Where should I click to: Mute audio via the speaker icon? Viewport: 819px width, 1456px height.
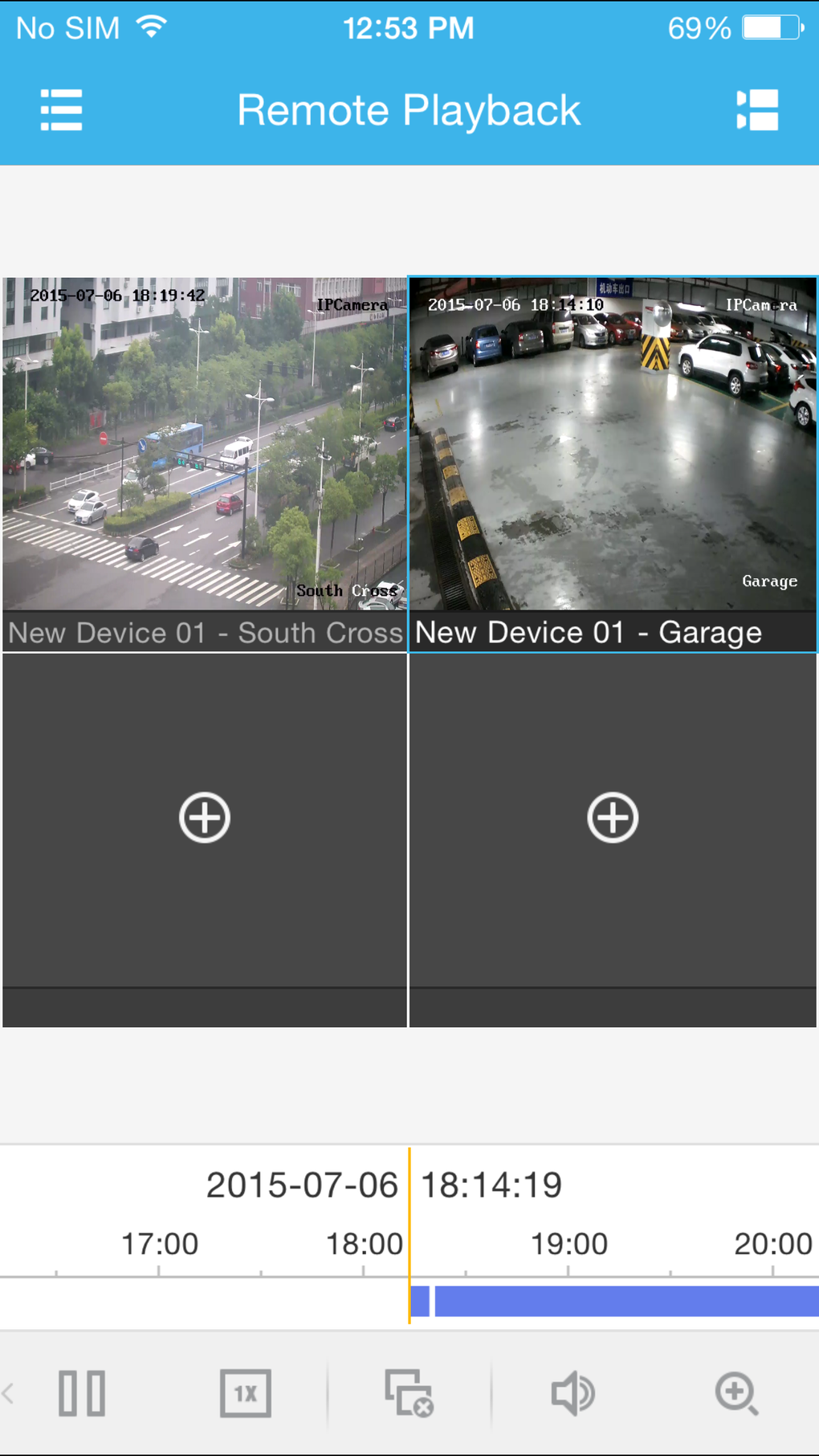coord(572,1393)
